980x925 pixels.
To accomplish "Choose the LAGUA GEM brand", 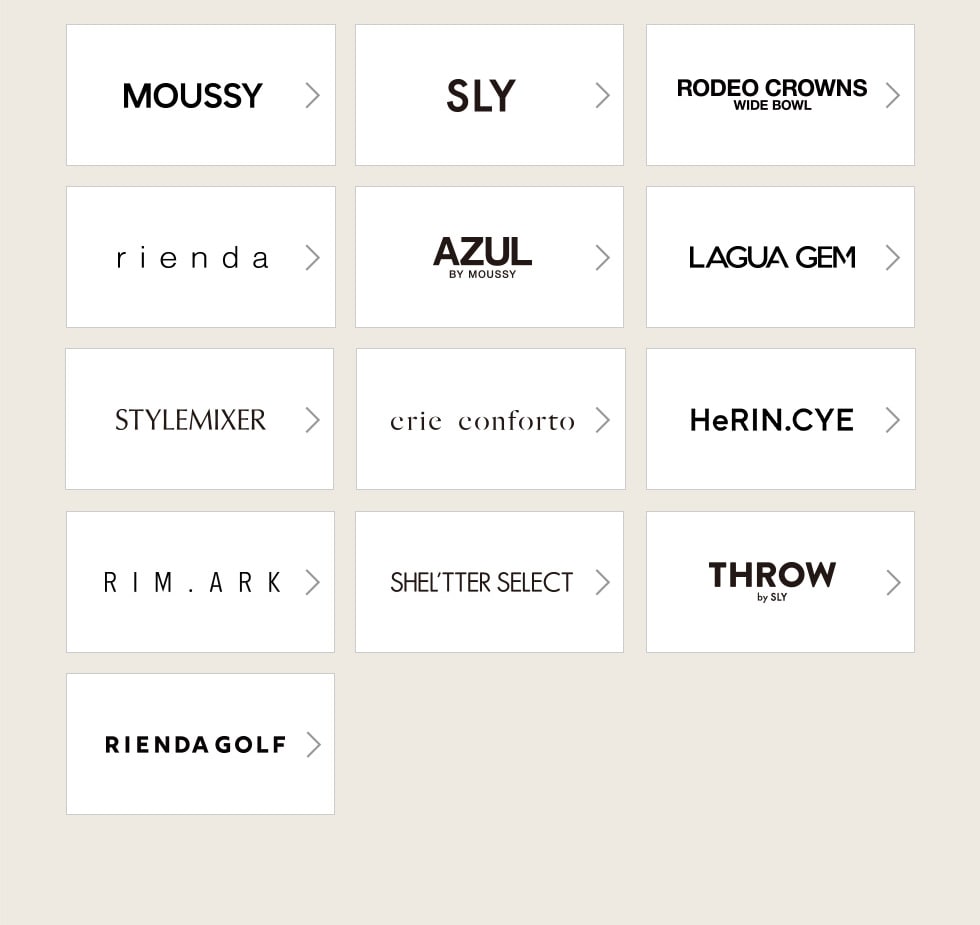I will pos(780,257).
